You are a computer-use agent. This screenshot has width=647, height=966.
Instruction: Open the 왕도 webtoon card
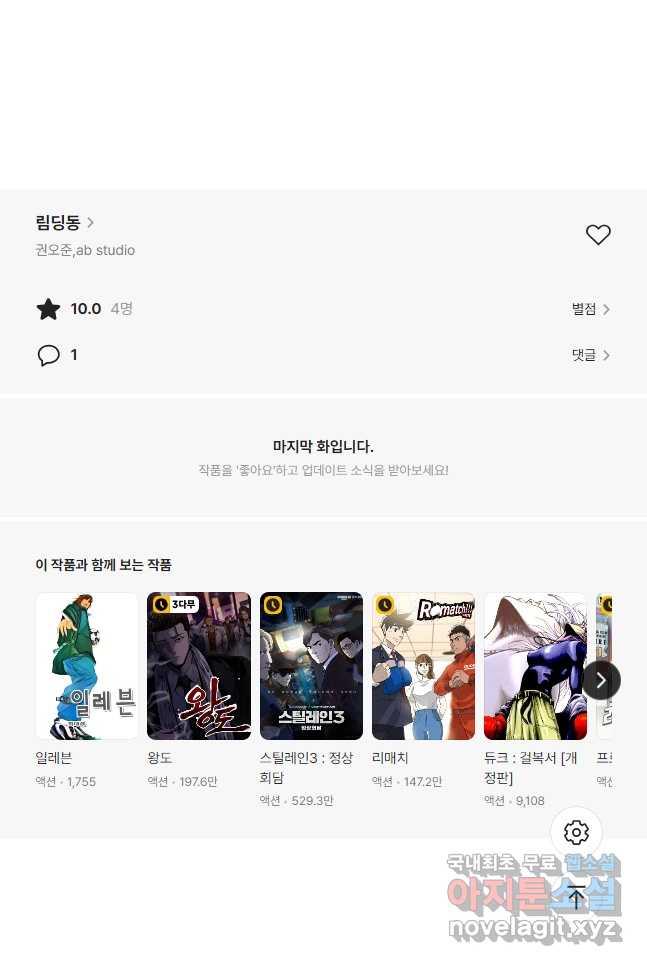coord(199,666)
